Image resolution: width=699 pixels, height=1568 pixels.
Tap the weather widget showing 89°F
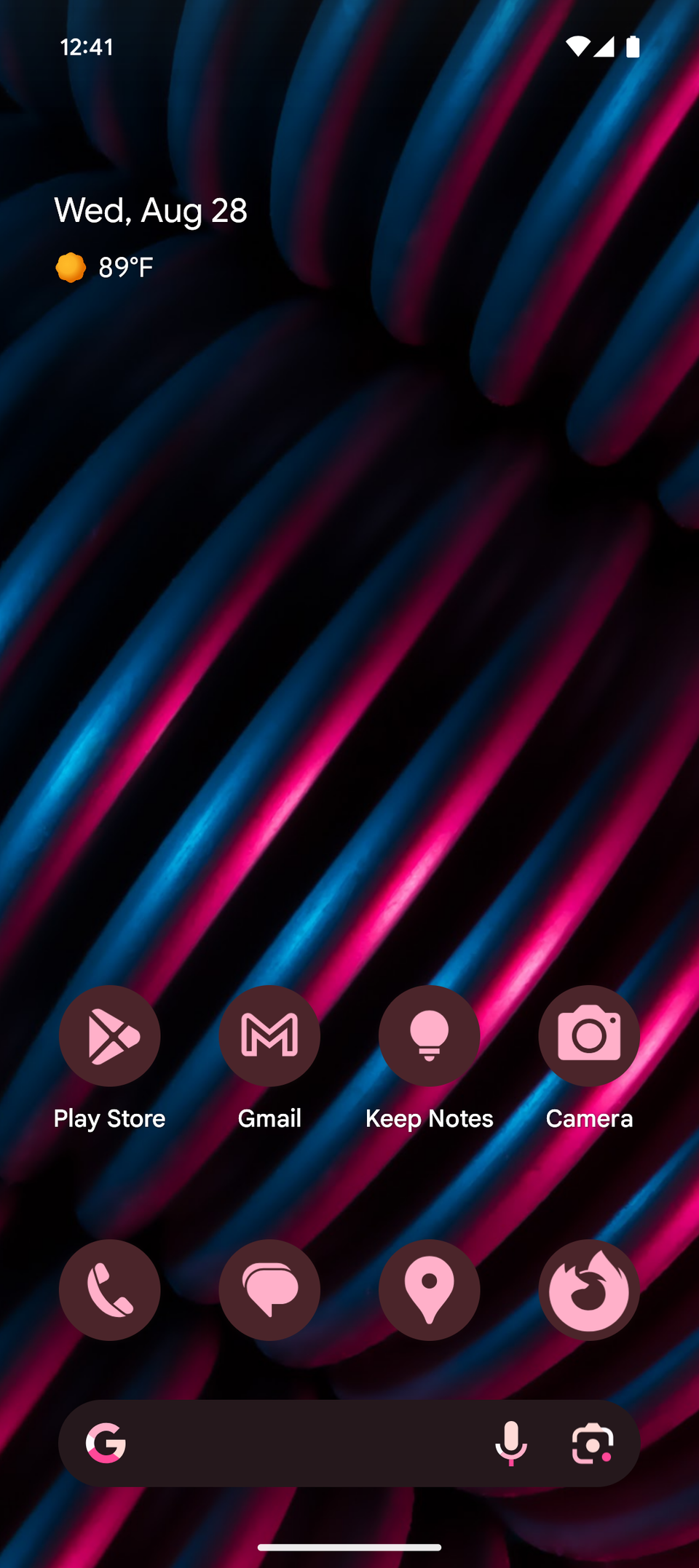click(125, 266)
